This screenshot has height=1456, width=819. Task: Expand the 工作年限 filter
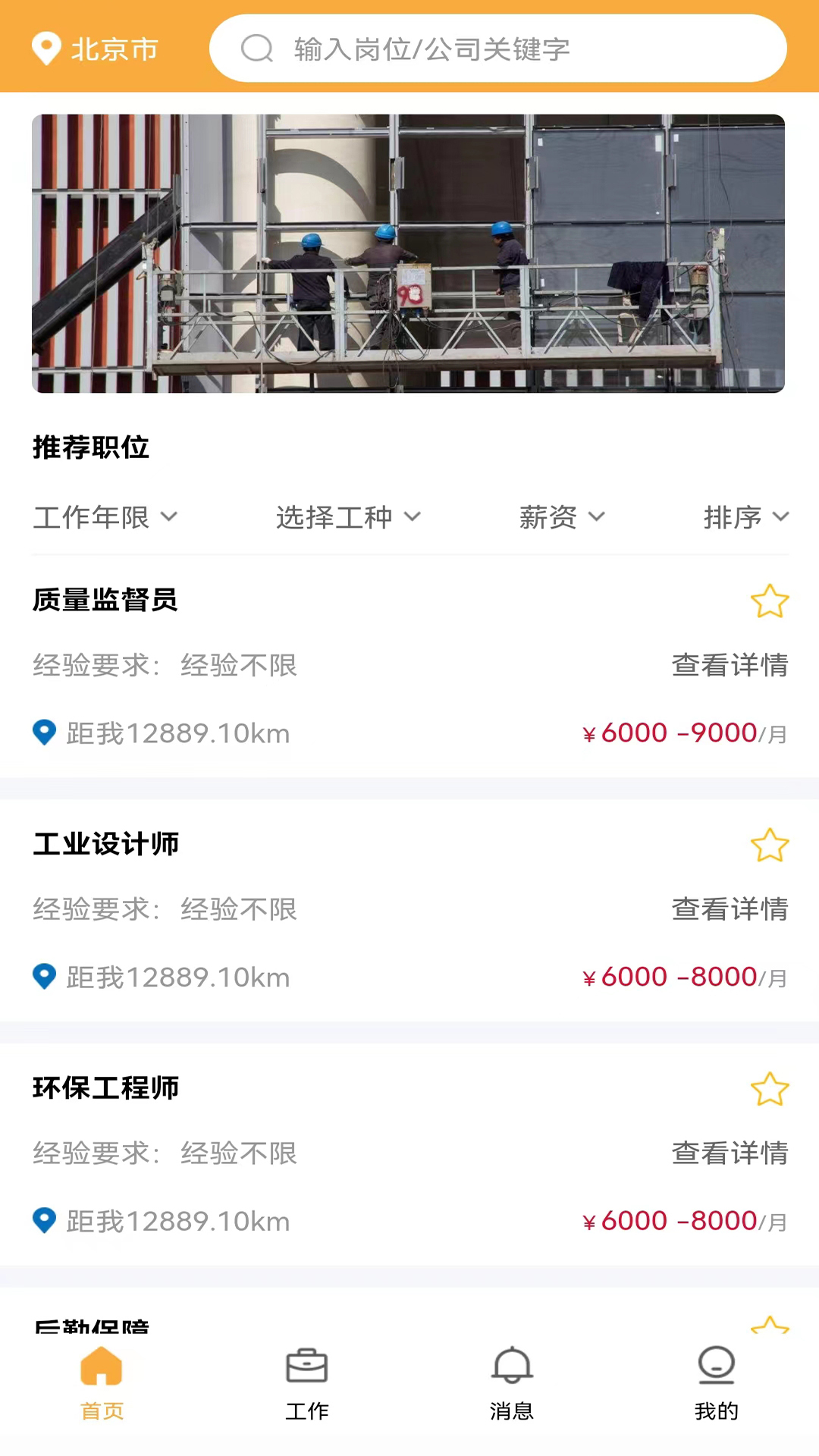tap(105, 517)
